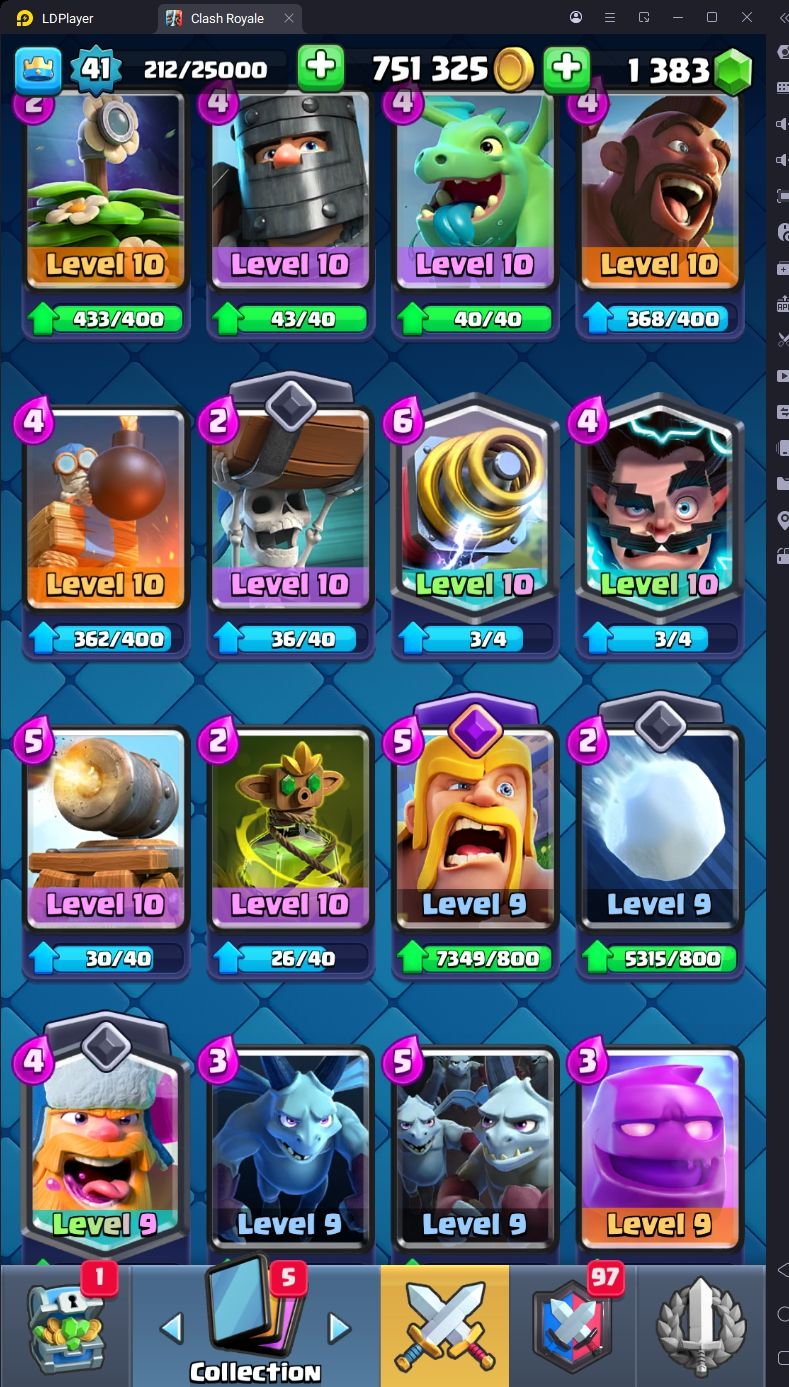Open the Shop chest tab
Image resolution: width=789 pixels, height=1387 pixels.
(65, 1326)
